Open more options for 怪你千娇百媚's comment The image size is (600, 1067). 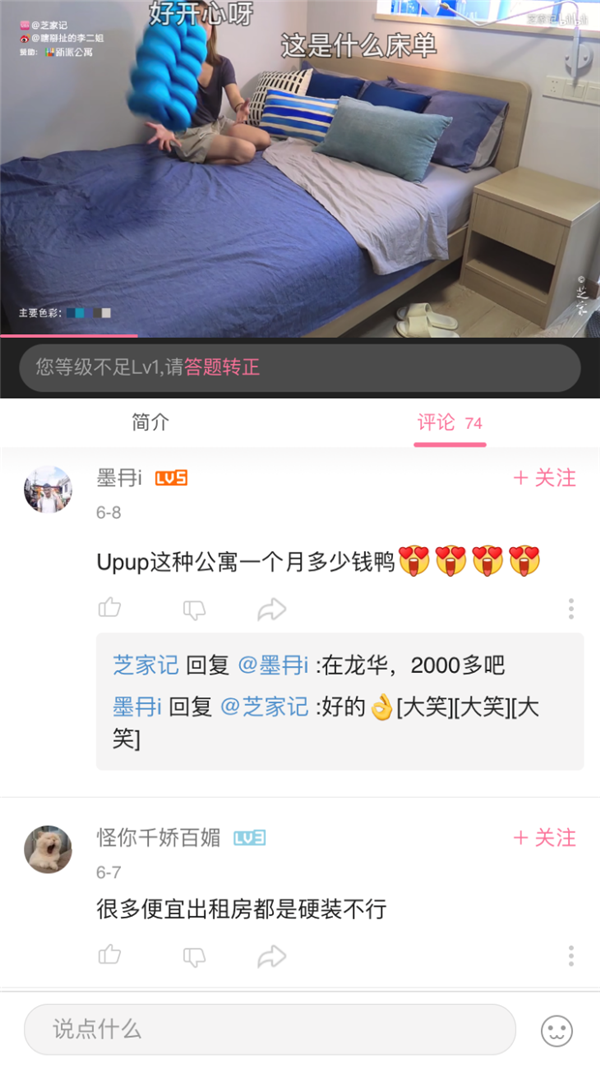tap(571, 956)
